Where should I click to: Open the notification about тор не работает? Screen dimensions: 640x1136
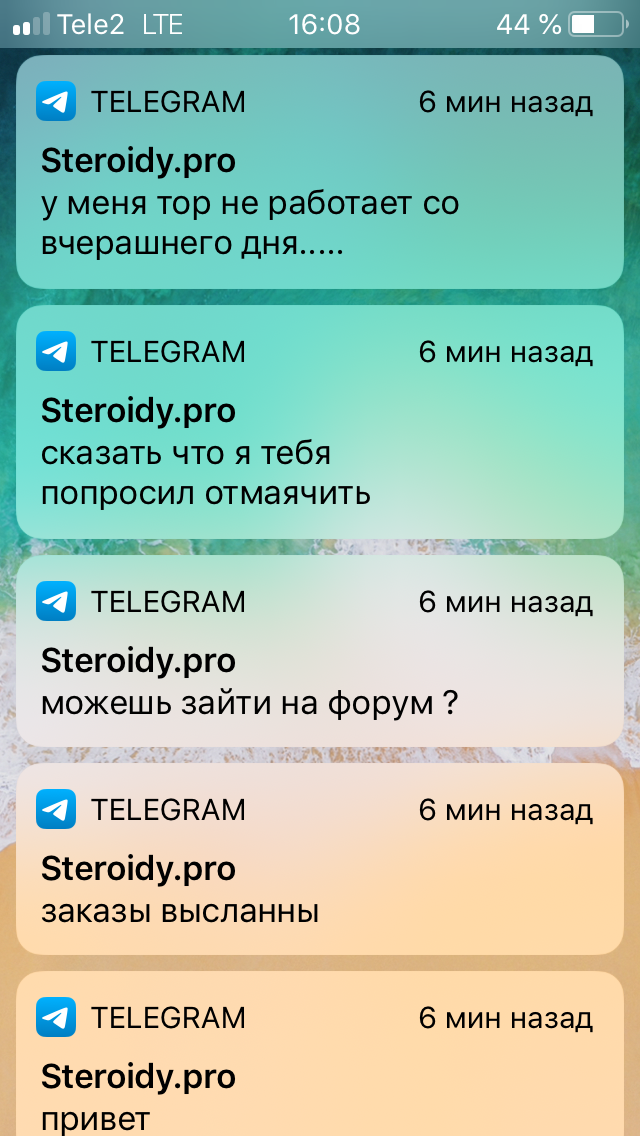coord(319,172)
